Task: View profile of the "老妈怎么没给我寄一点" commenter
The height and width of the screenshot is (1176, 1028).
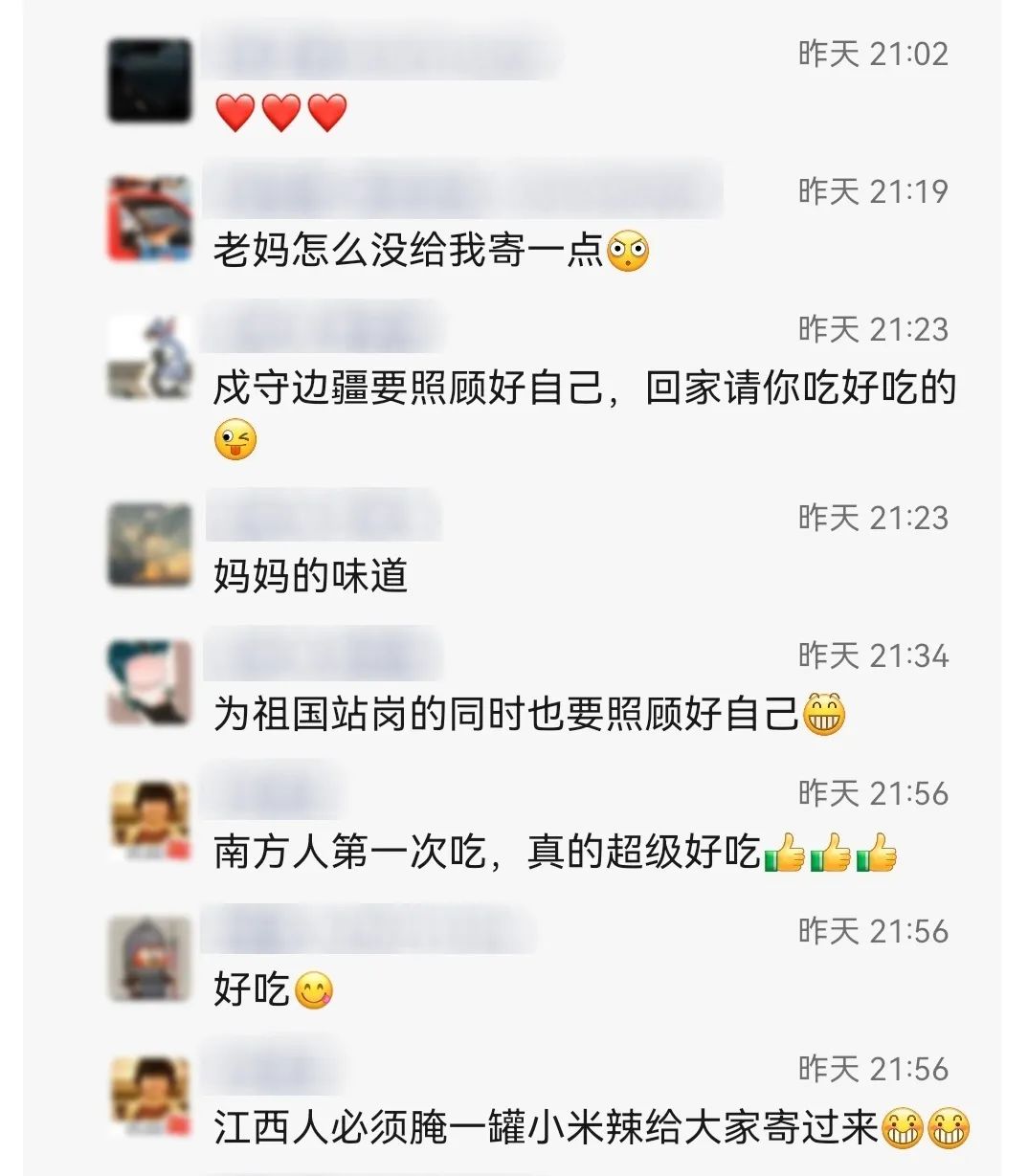Action: [x=149, y=218]
